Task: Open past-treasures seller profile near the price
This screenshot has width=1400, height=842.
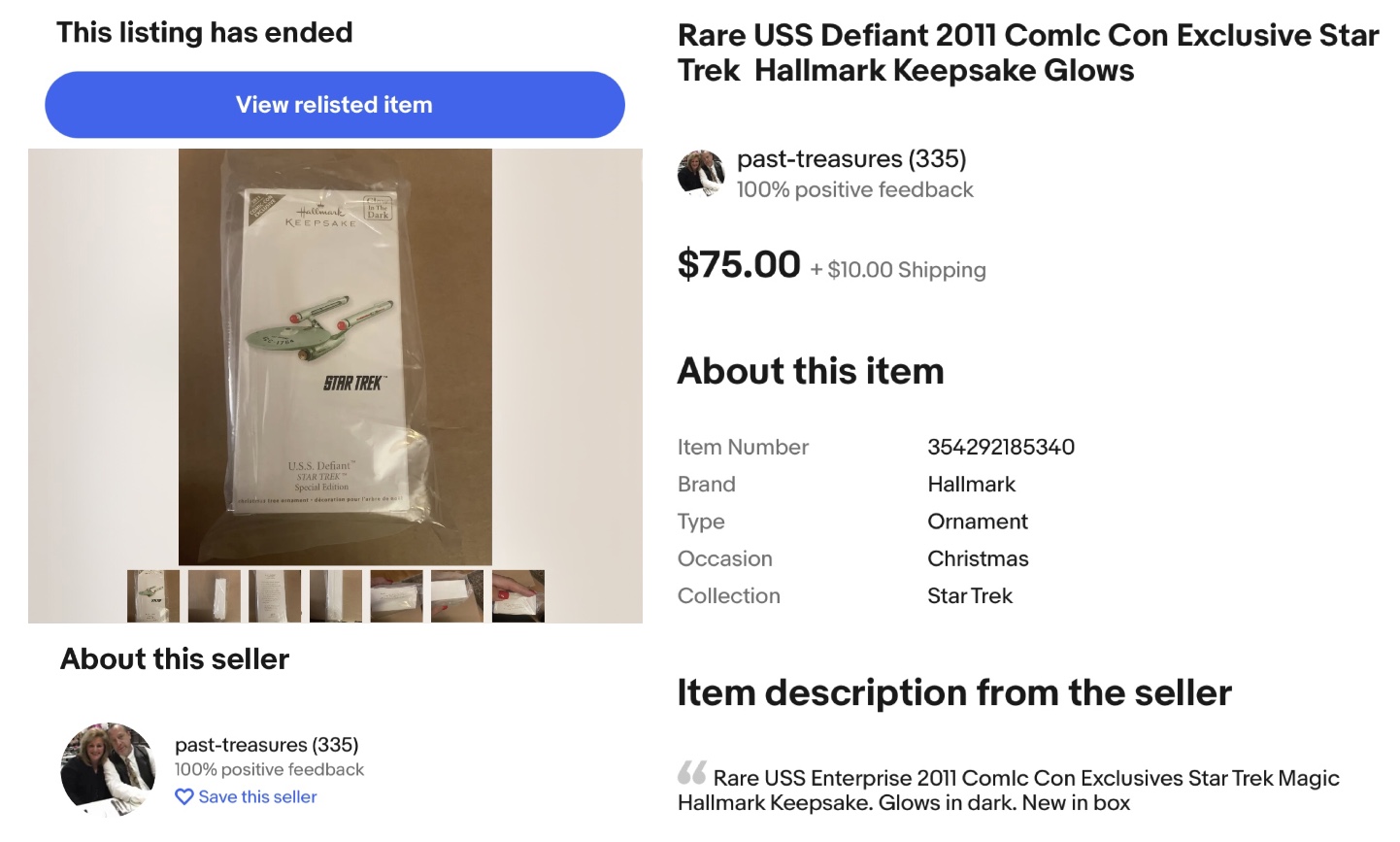Action: pos(850,159)
